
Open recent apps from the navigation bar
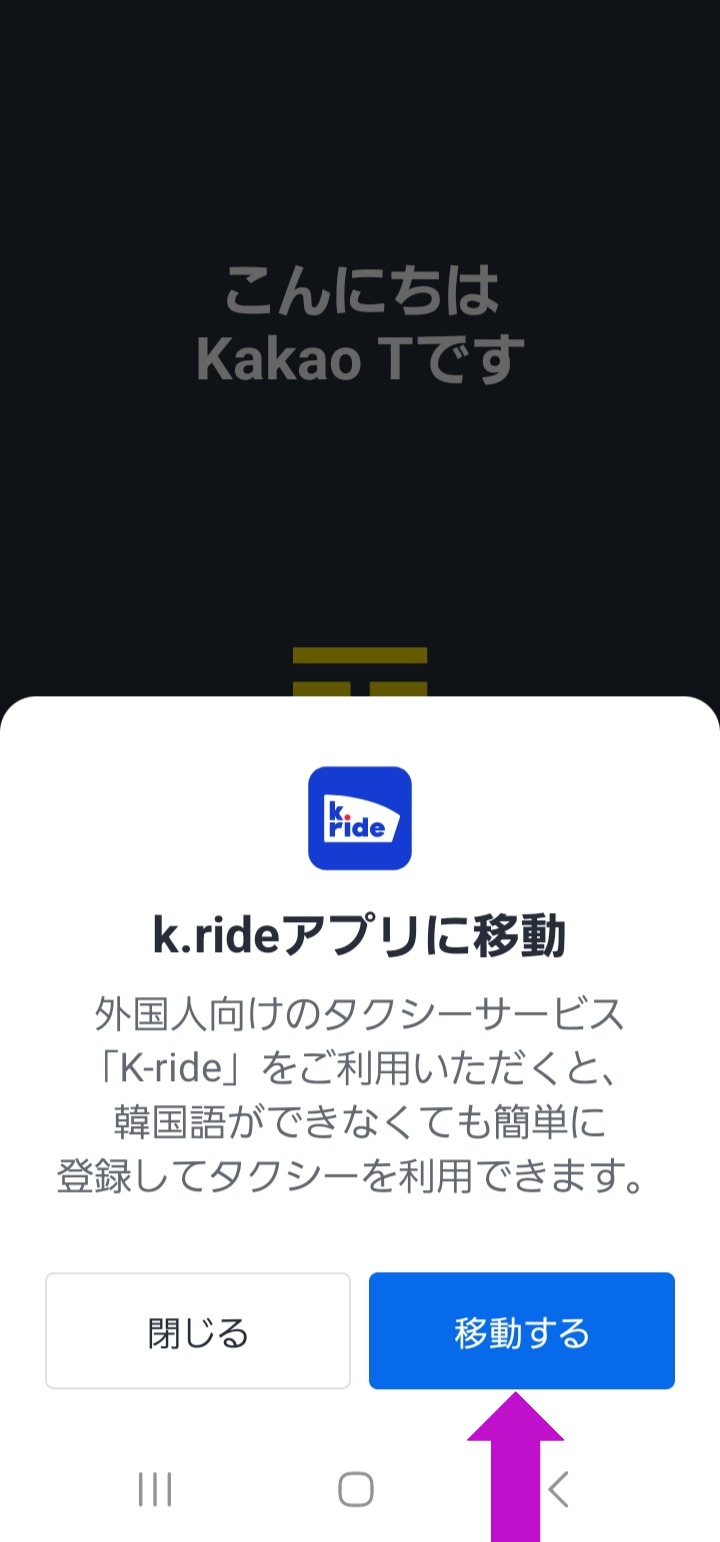155,1489
